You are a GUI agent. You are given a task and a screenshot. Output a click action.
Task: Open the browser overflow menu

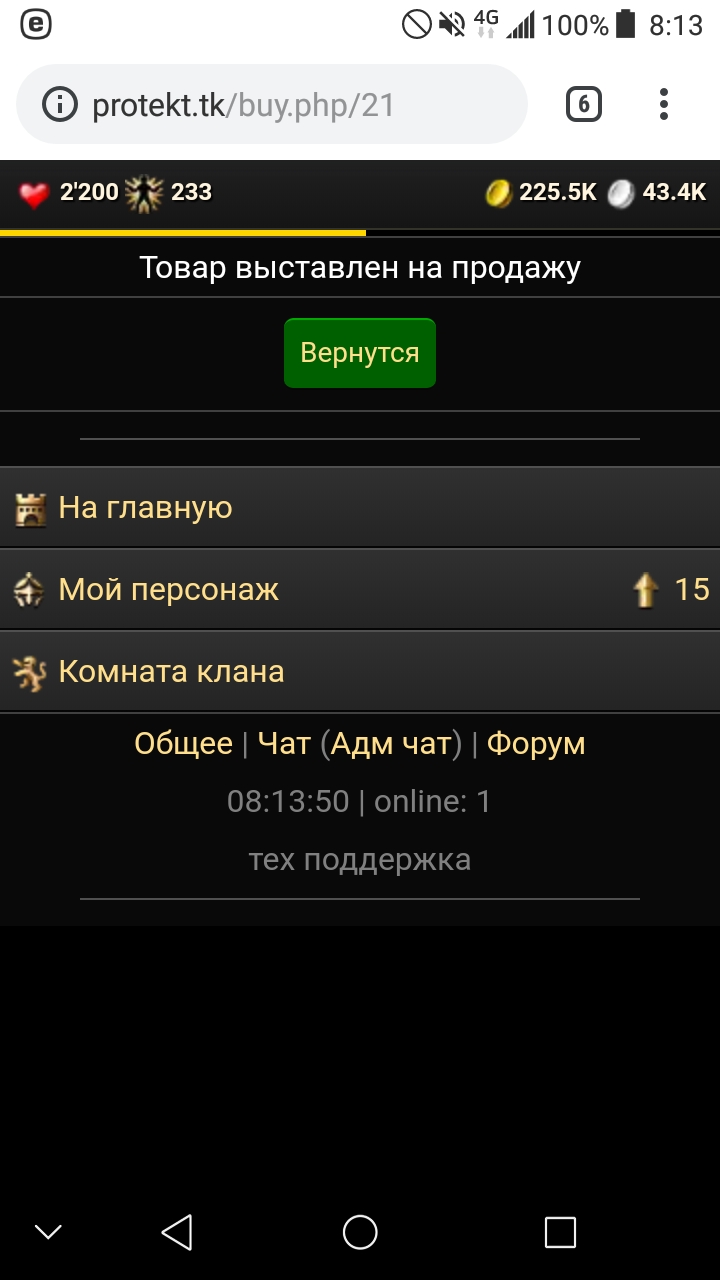[x=664, y=105]
